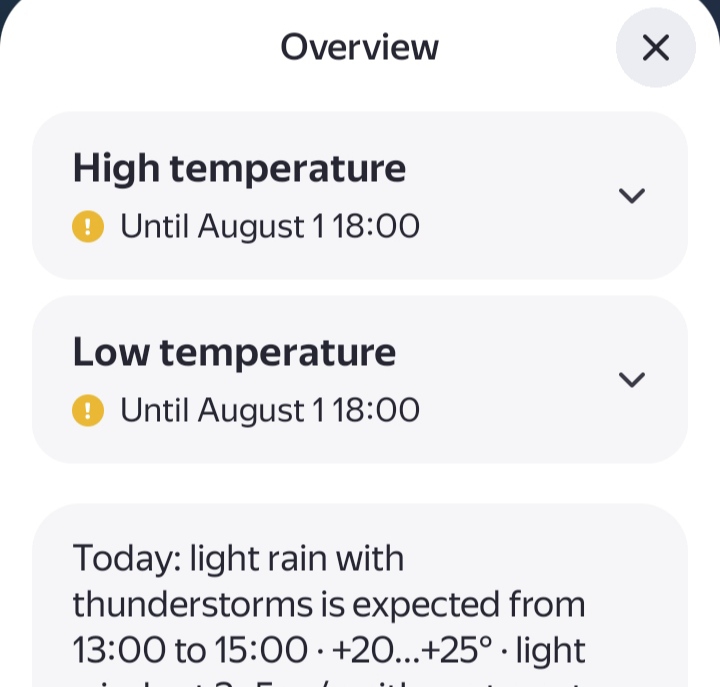
Task: Expand the Low temperature warning
Action: [x=631, y=379]
